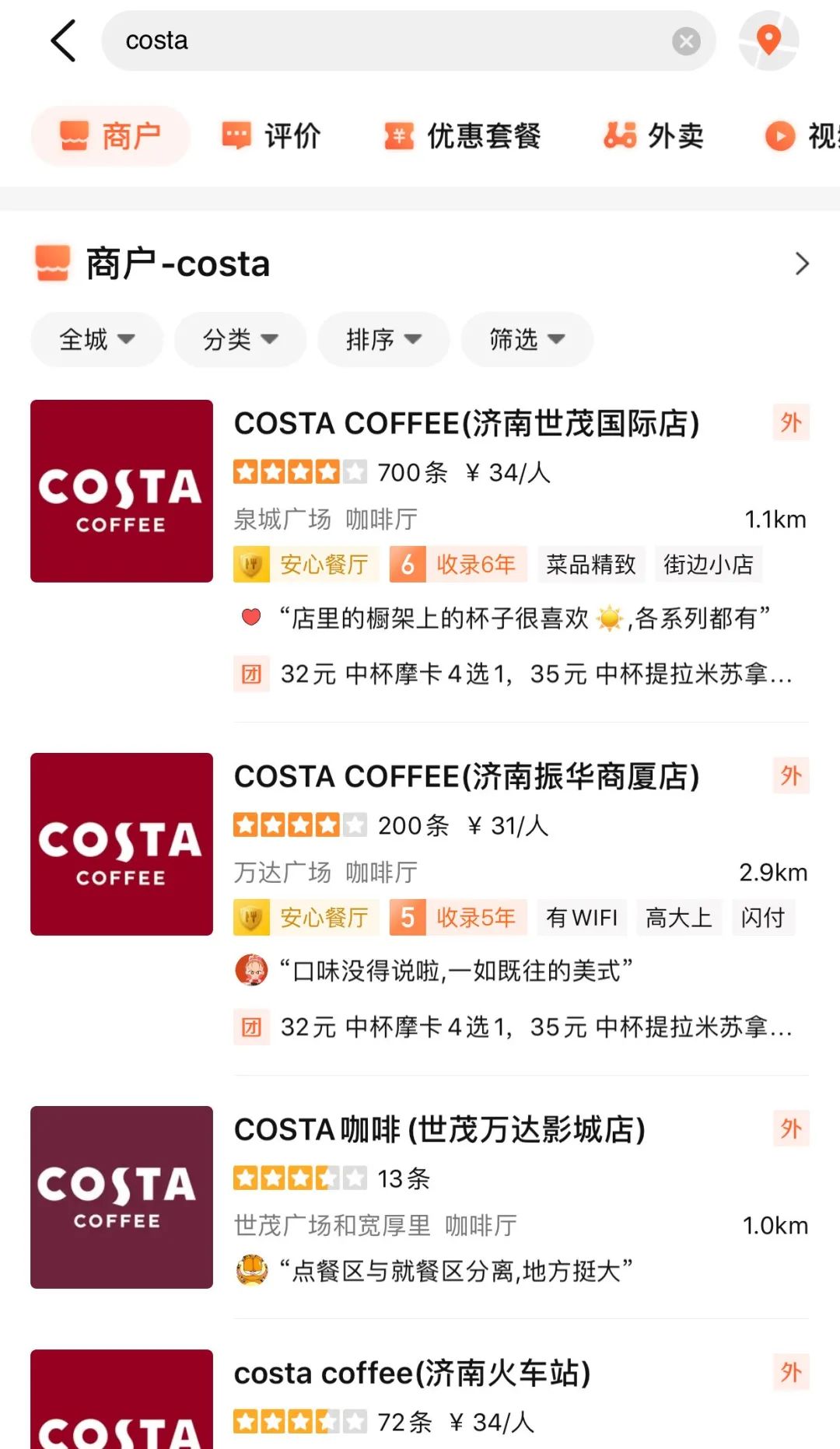Open the 全城 city filter dropdown
The height and width of the screenshot is (1449, 840).
pyautogui.click(x=96, y=339)
